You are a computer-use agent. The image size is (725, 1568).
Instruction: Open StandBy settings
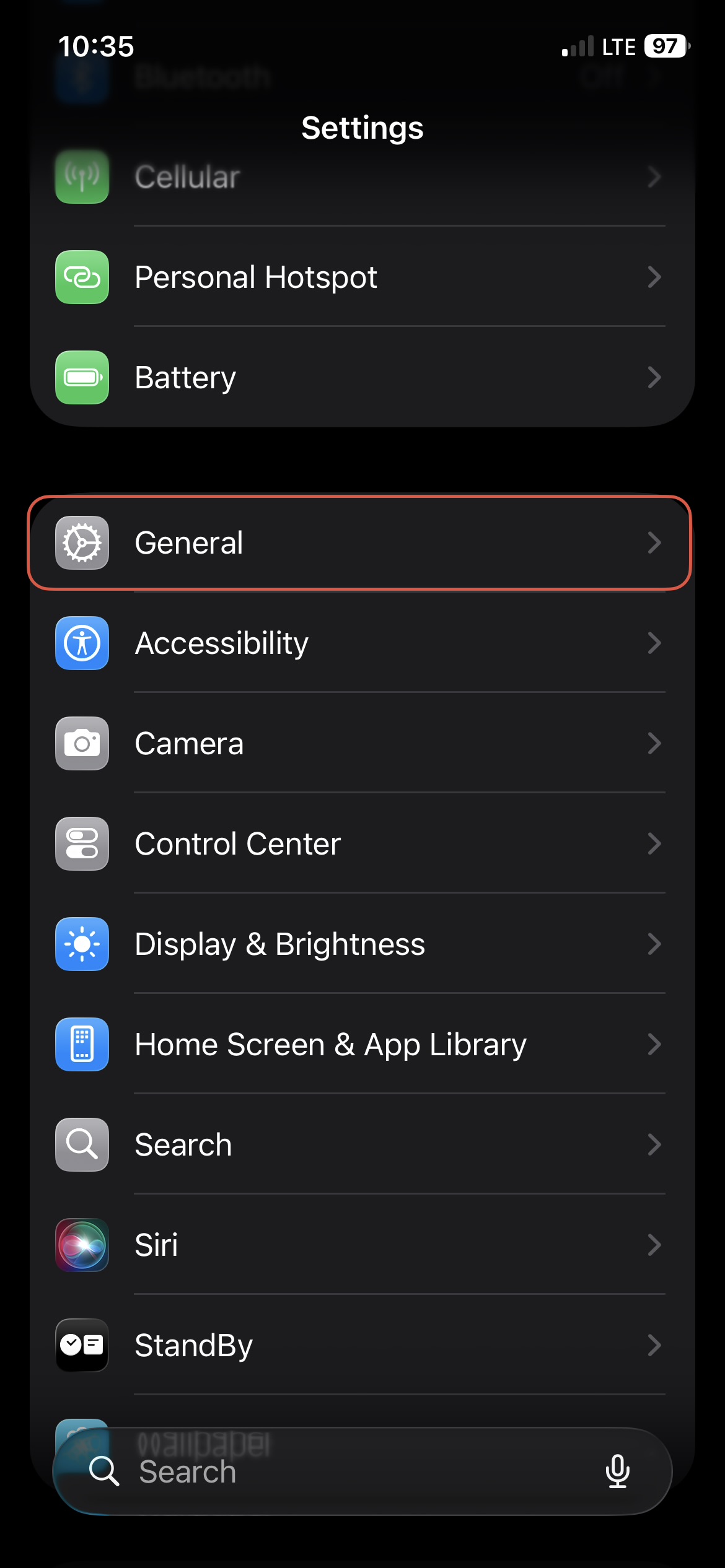(x=362, y=1345)
